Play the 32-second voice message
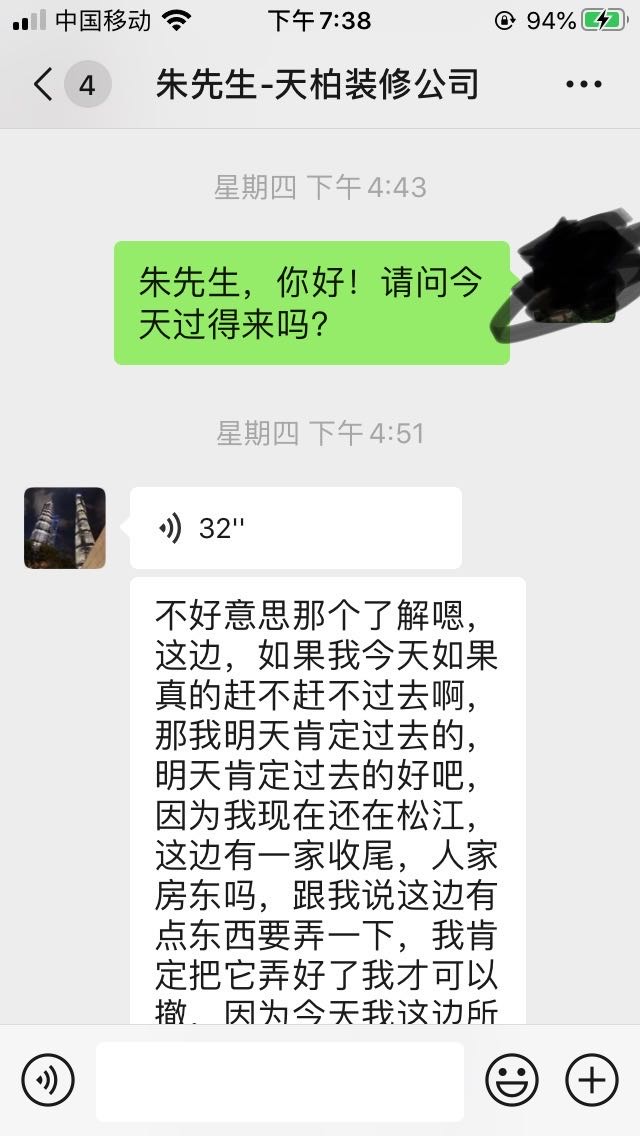 point(295,528)
